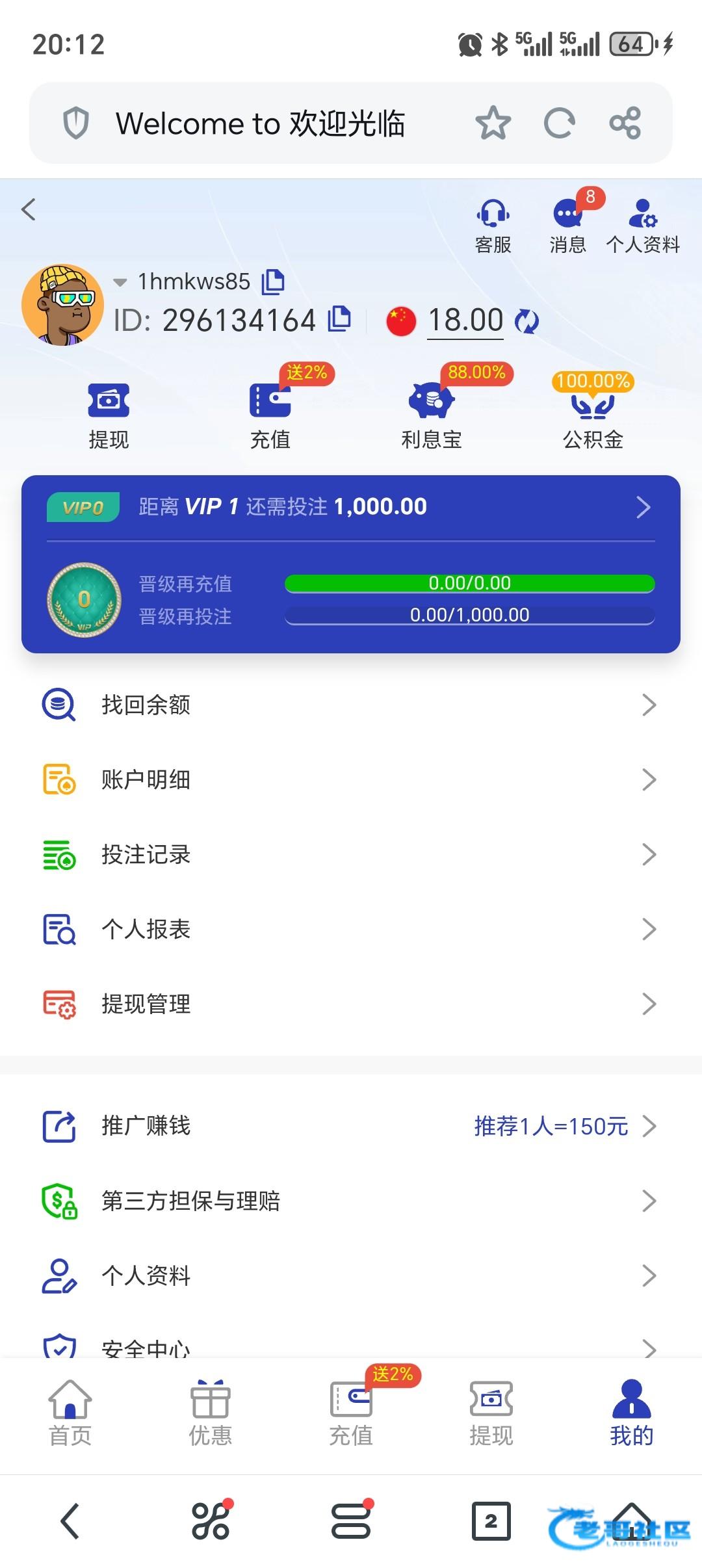Copy the ID 296134164
The width and height of the screenshot is (702, 1568).
[339, 319]
